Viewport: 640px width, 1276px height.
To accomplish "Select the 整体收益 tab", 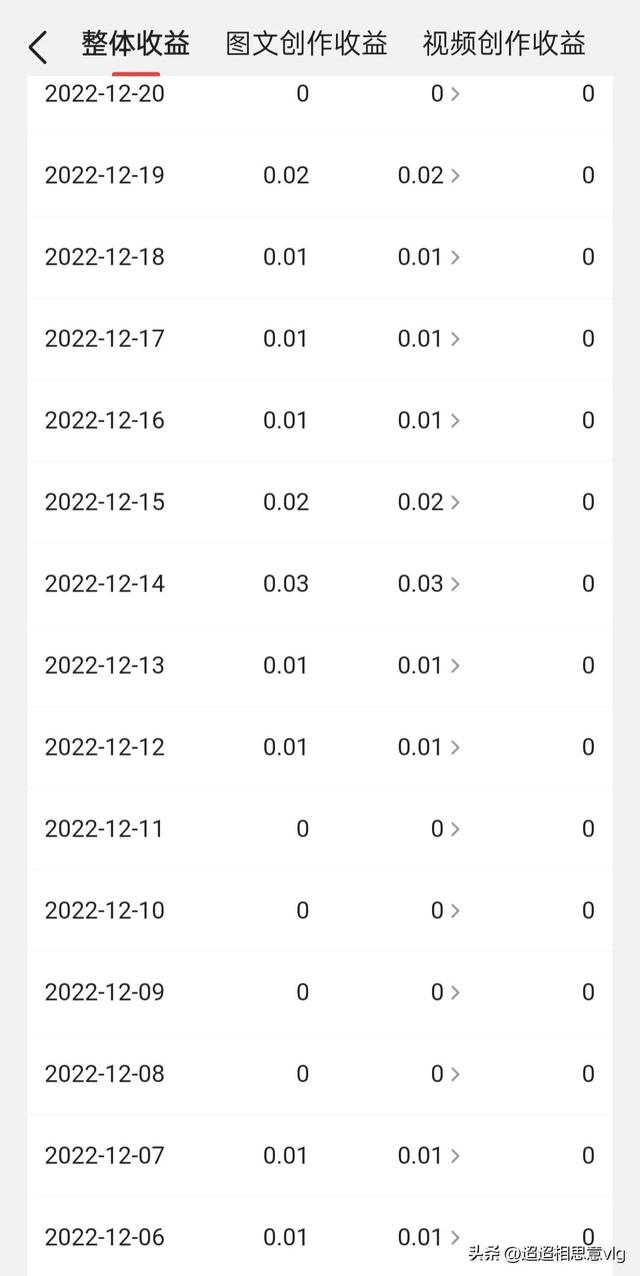I will [136, 44].
